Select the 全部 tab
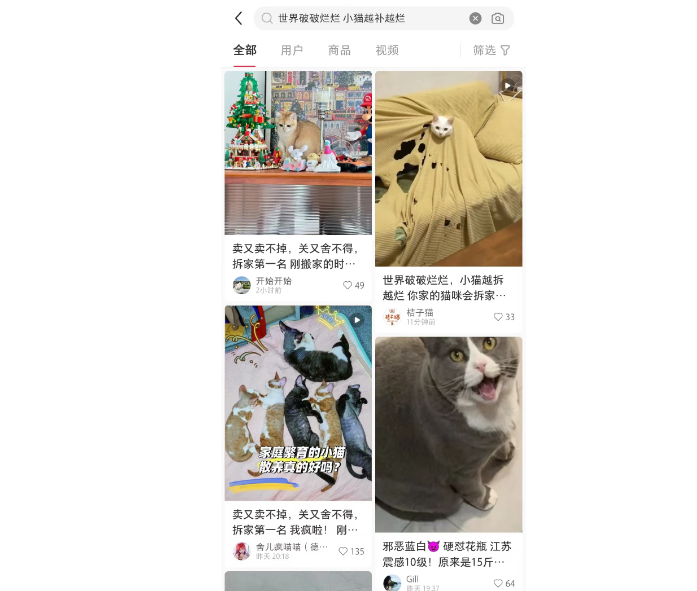The width and height of the screenshot is (697, 591). click(x=244, y=50)
